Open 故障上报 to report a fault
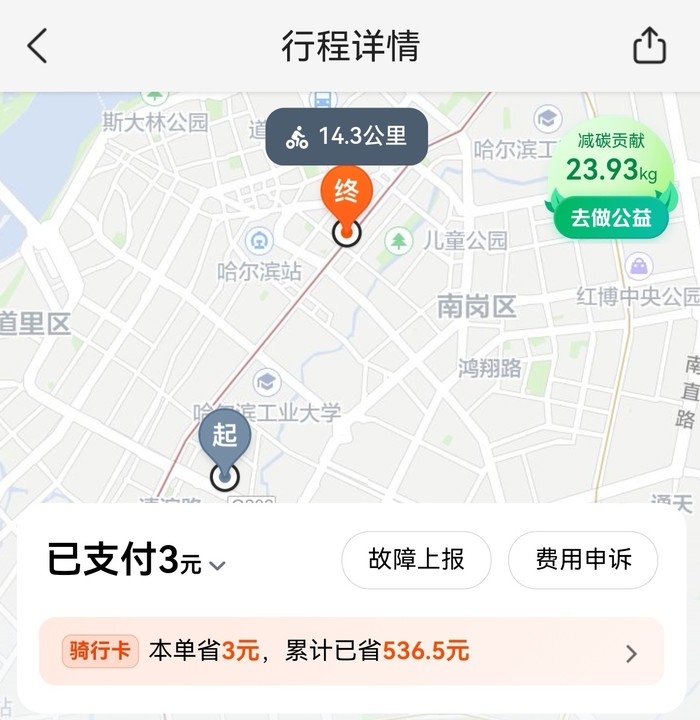This screenshot has height=720, width=700. 416,560
